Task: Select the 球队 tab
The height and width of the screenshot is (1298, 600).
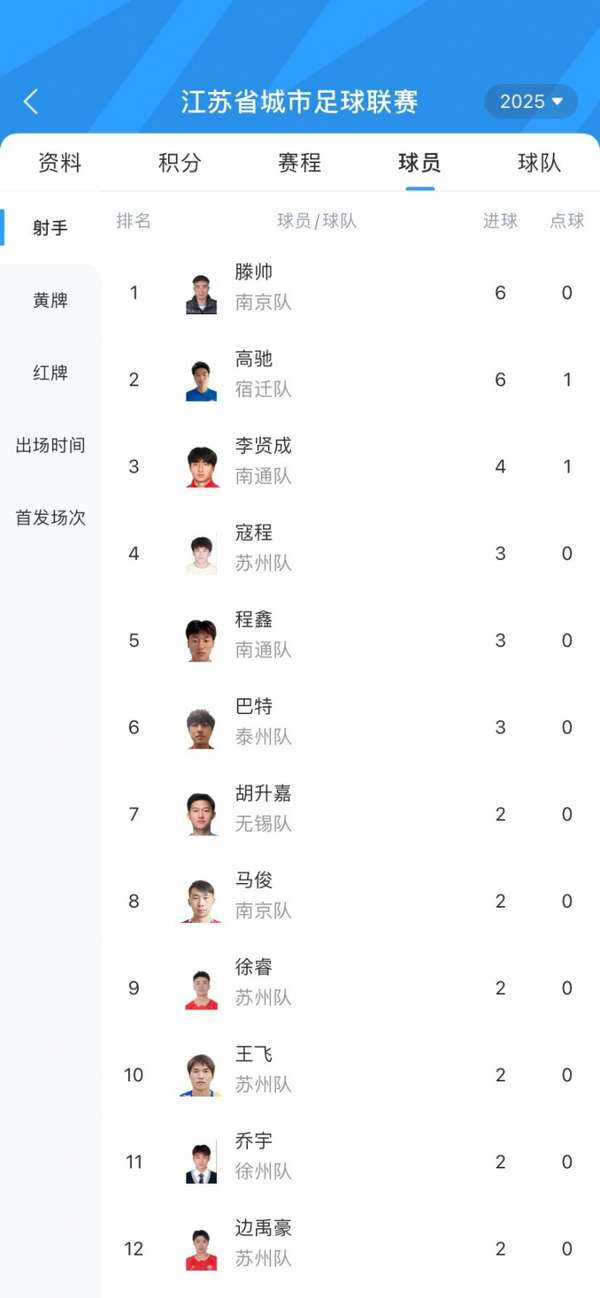Action: point(540,163)
